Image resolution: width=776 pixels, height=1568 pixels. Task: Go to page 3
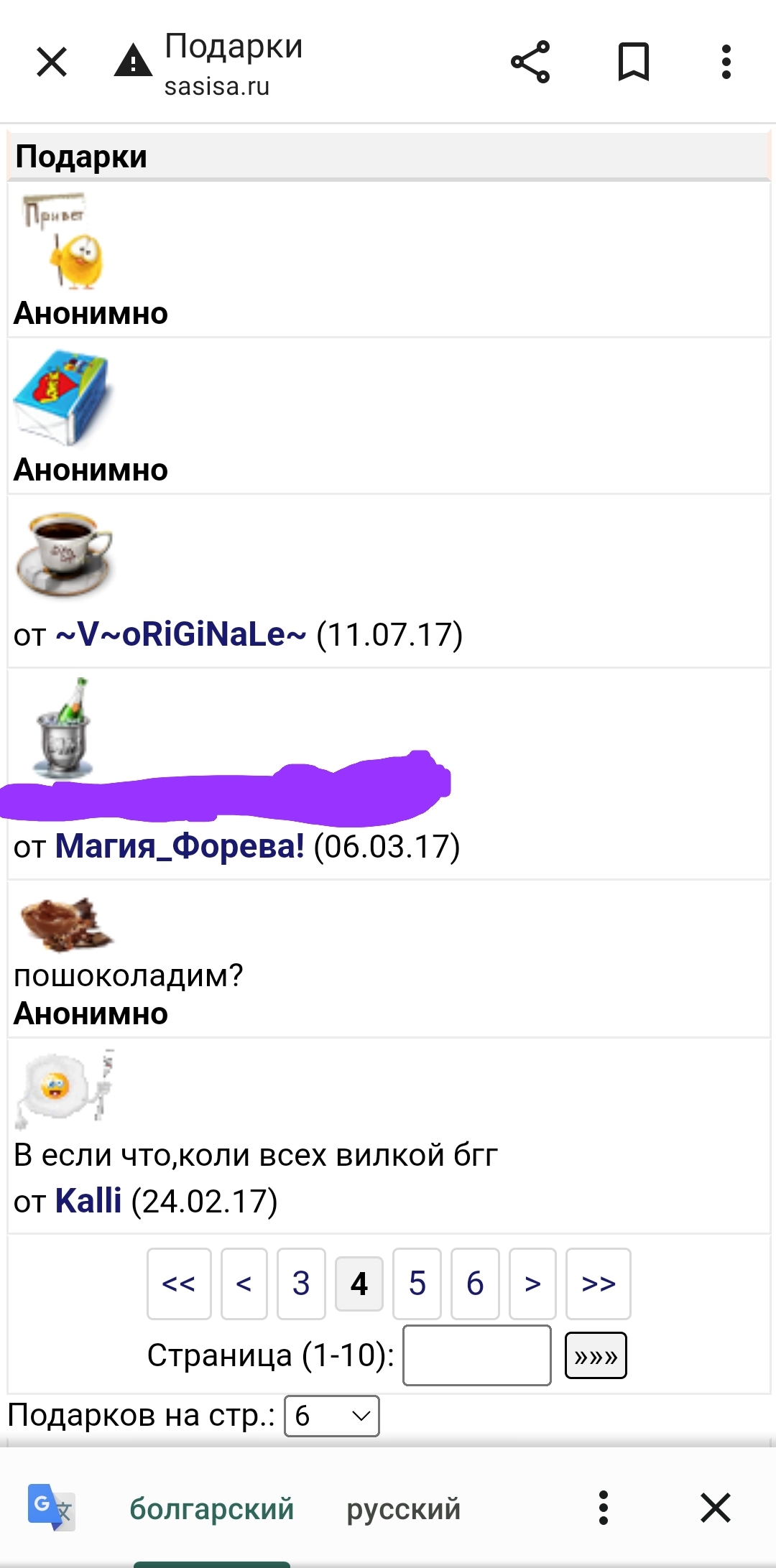point(301,1284)
